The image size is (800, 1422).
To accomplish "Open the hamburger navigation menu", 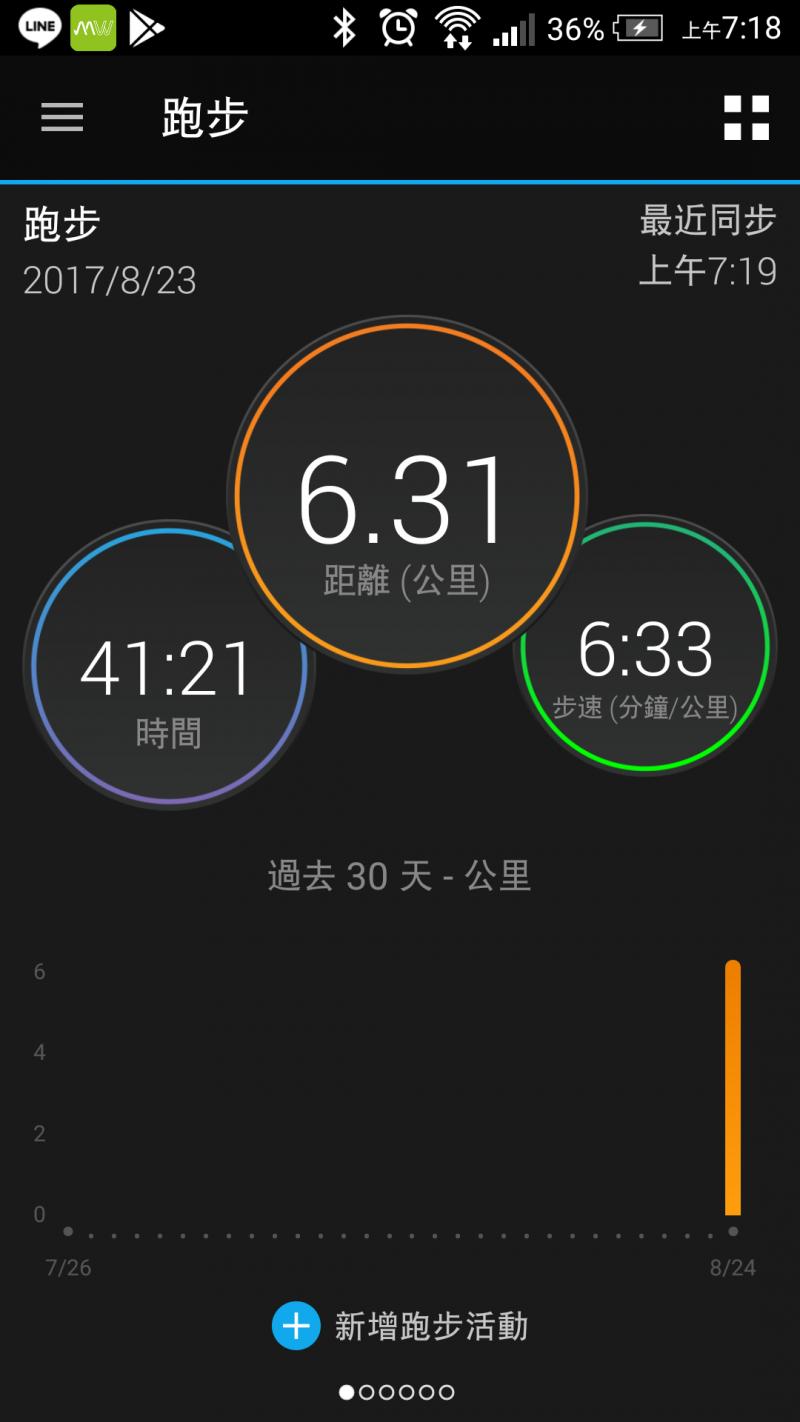I will click(x=62, y=118).
